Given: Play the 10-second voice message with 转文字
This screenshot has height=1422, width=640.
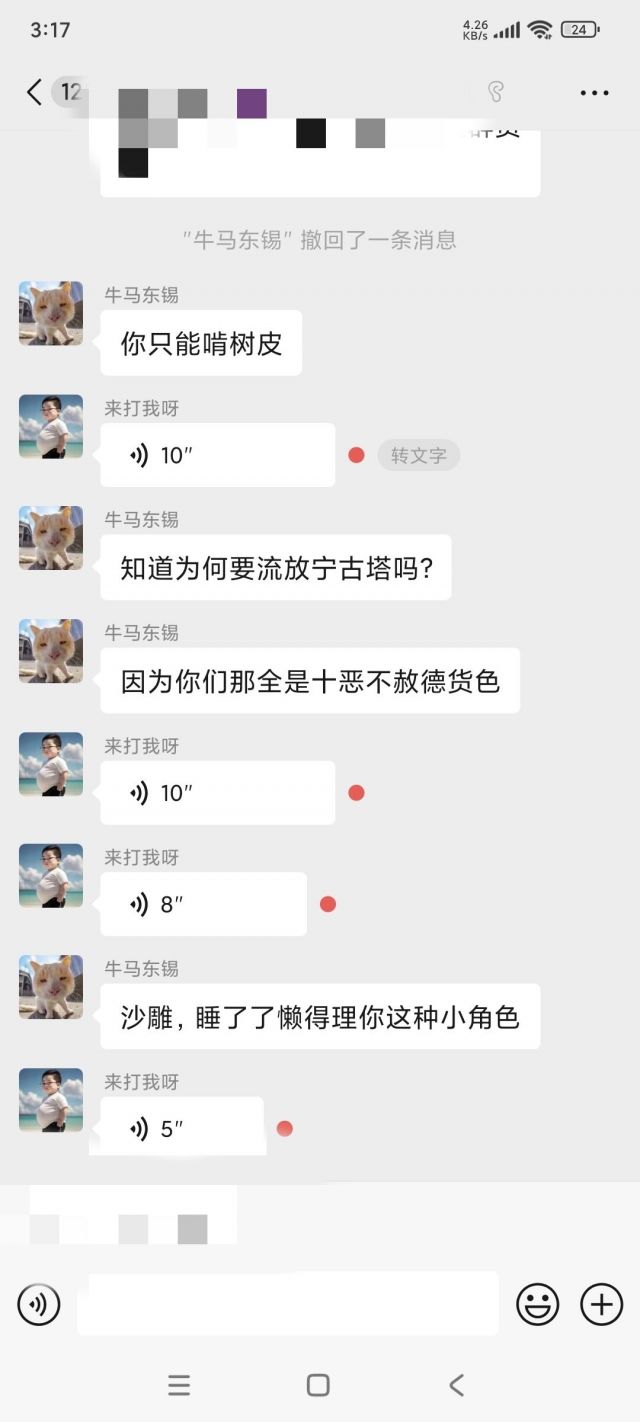Looking at the screenshot, I should pyautogui.click(x=218, y=455).
